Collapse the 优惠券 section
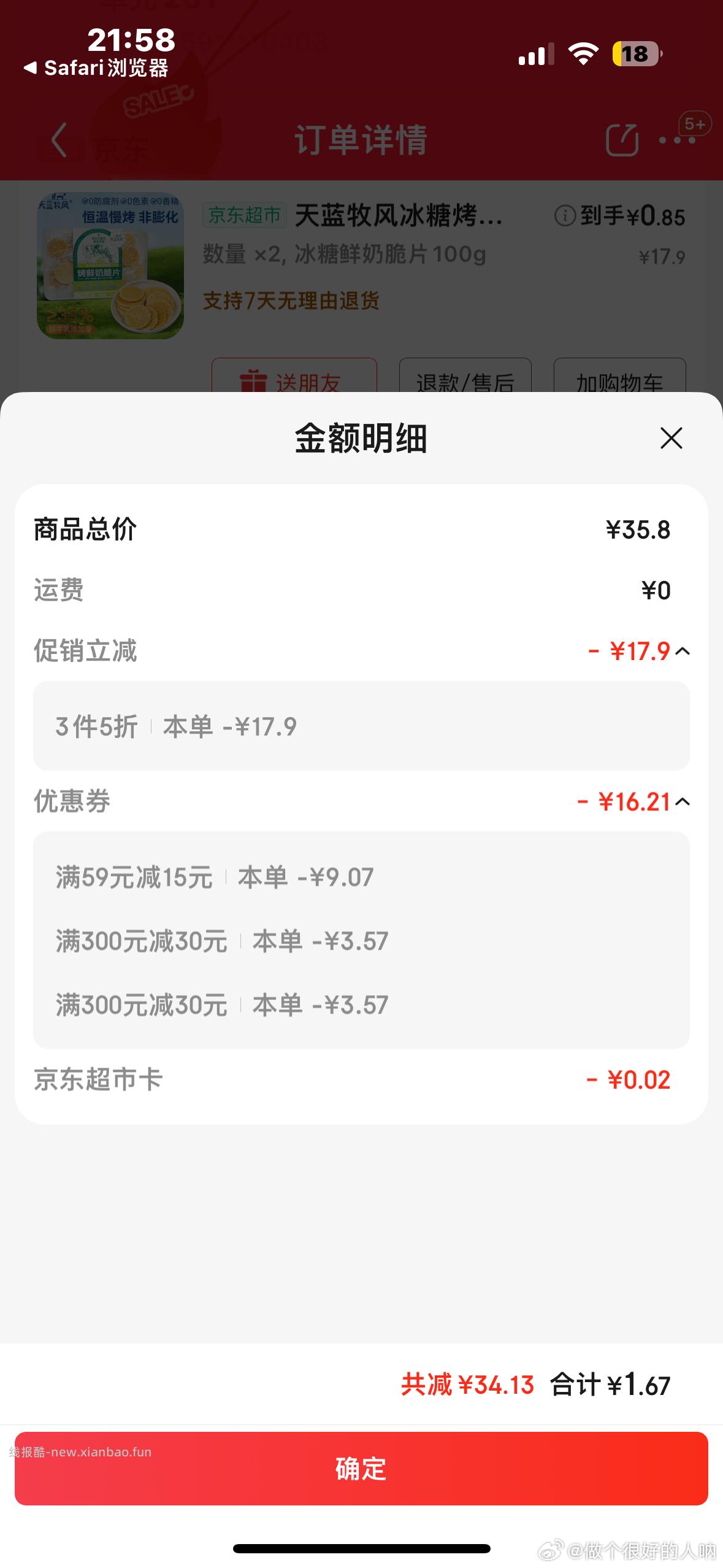 [x=683, y=802]
